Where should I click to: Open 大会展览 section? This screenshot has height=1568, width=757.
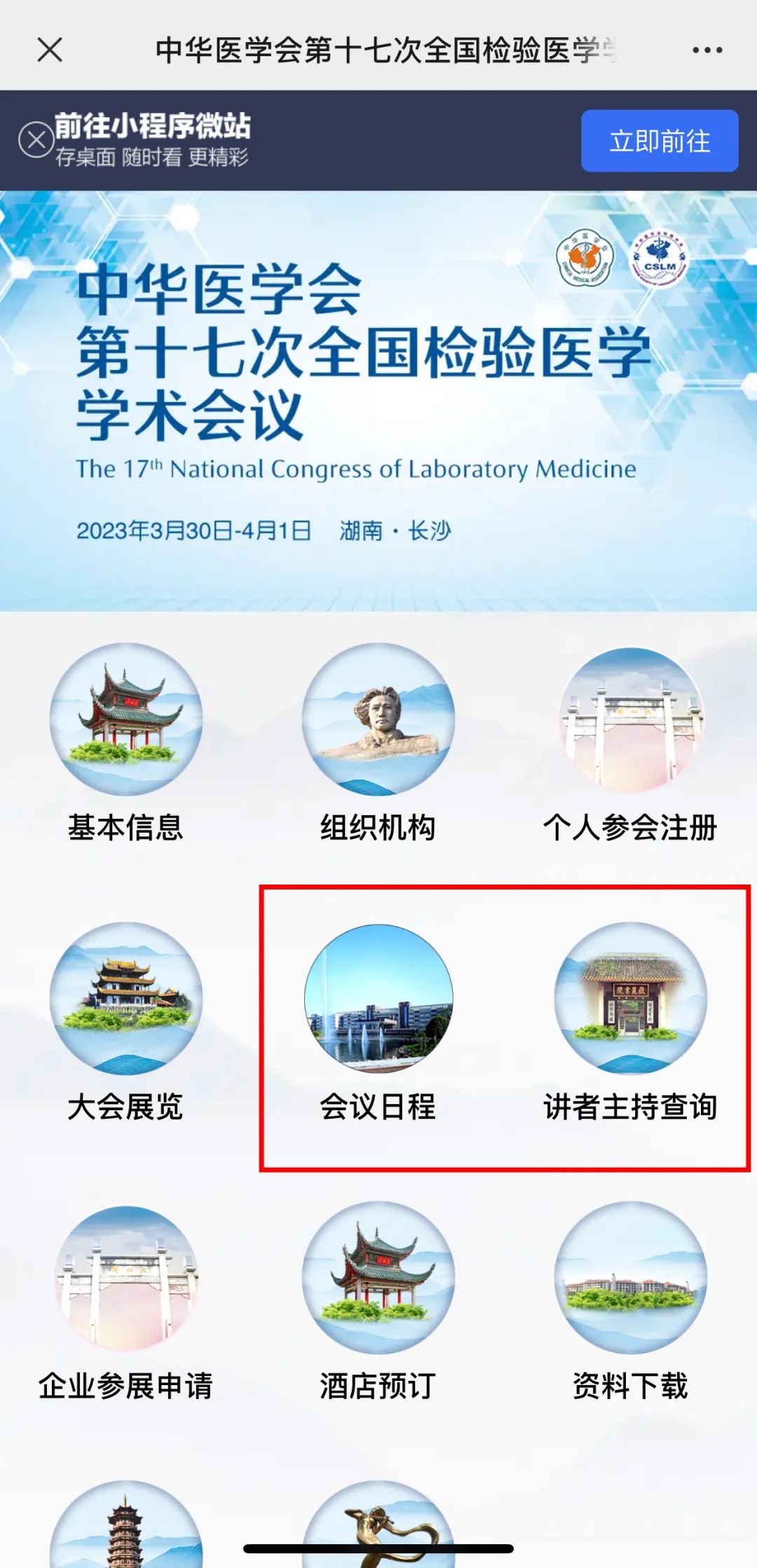point(126,1023)
